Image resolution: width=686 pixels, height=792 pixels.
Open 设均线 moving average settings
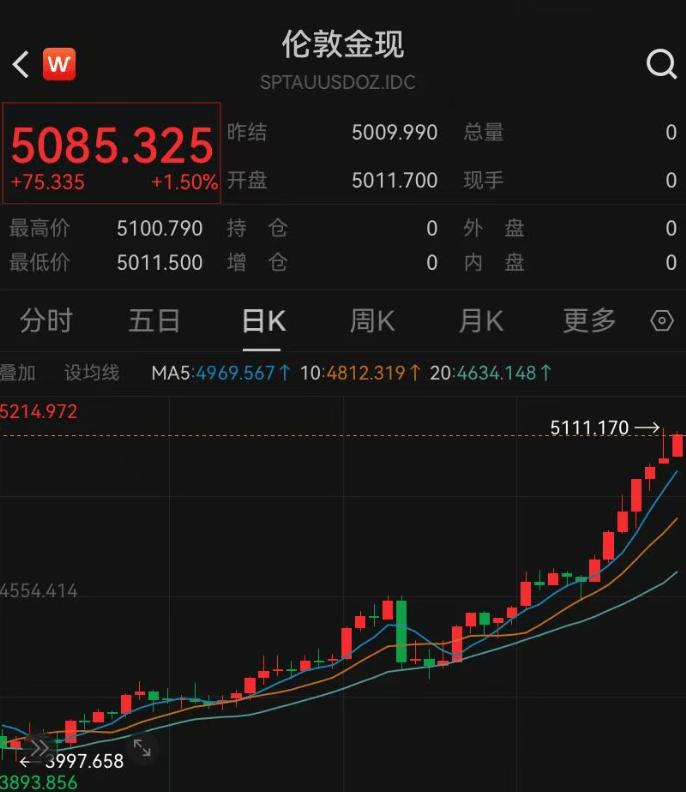(92, 373)
